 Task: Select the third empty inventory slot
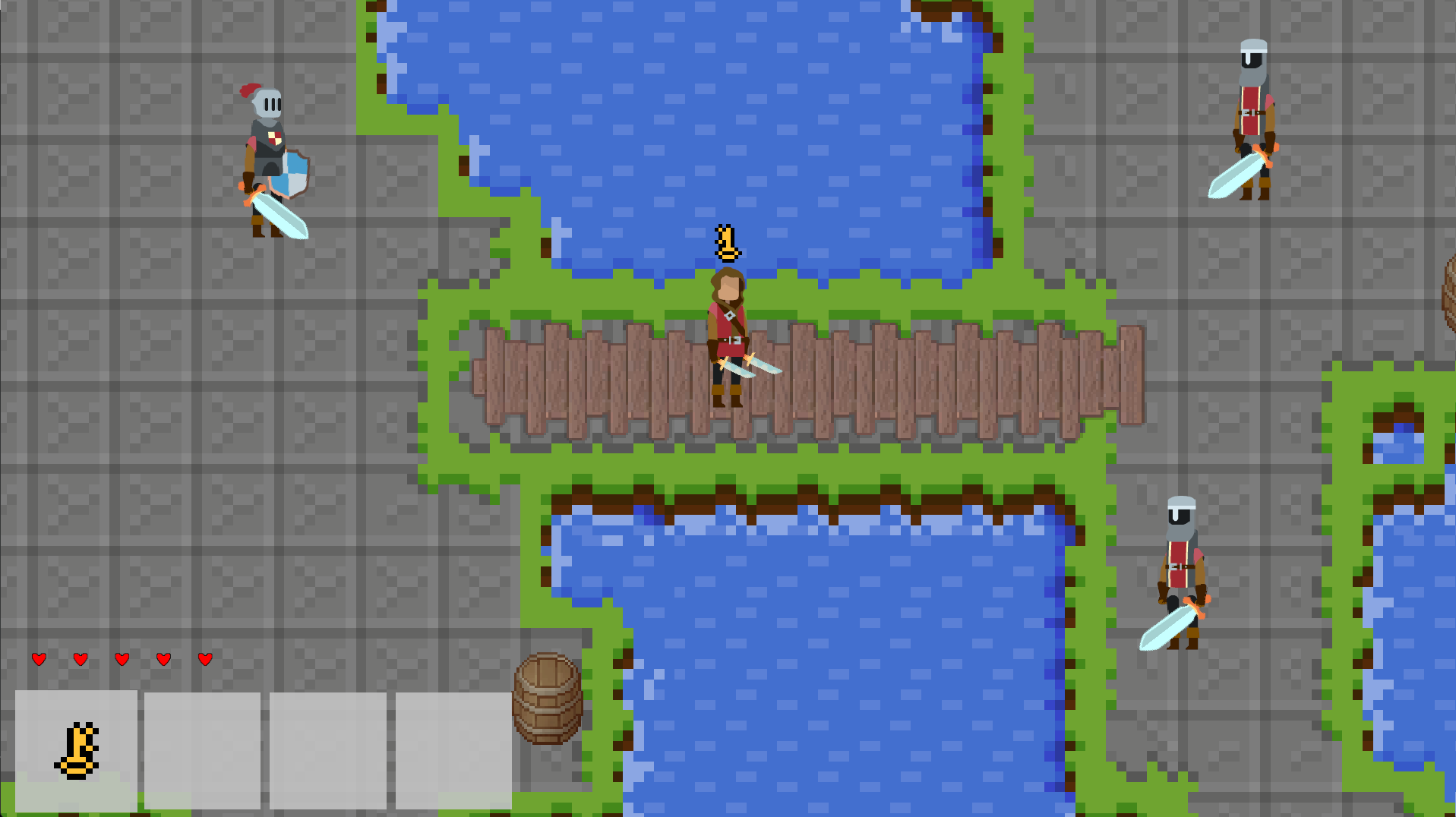(x=327, y=750)
